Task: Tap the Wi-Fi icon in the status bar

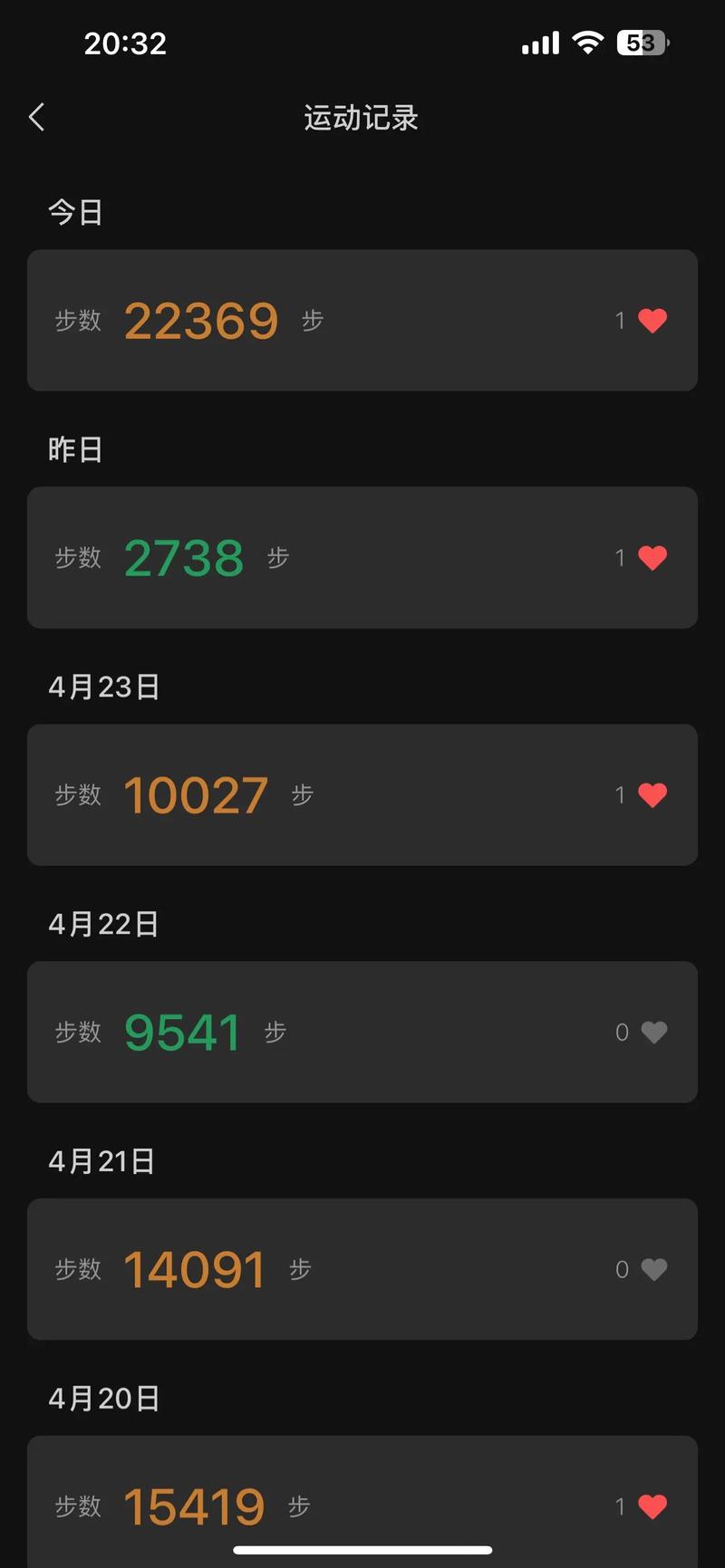Action: pos(587,42)
